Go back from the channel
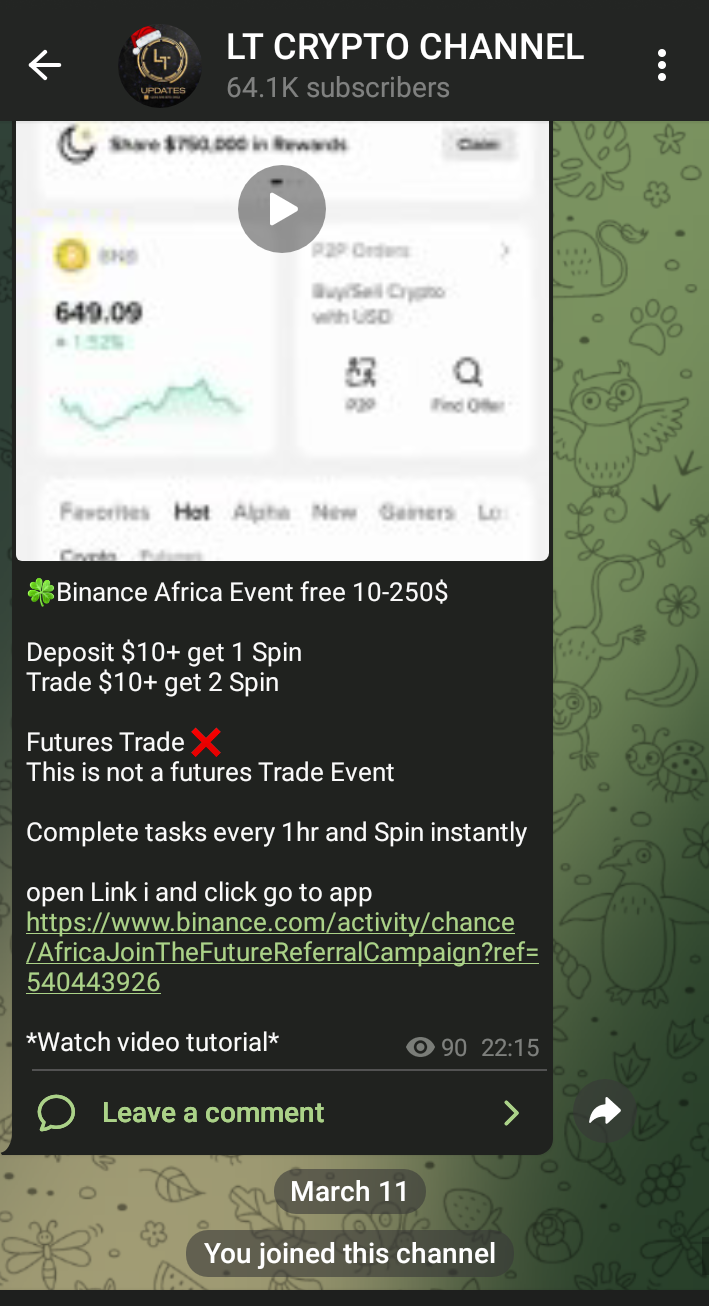The height and width of the screenshot is (1306, 709). click(45, 66)
